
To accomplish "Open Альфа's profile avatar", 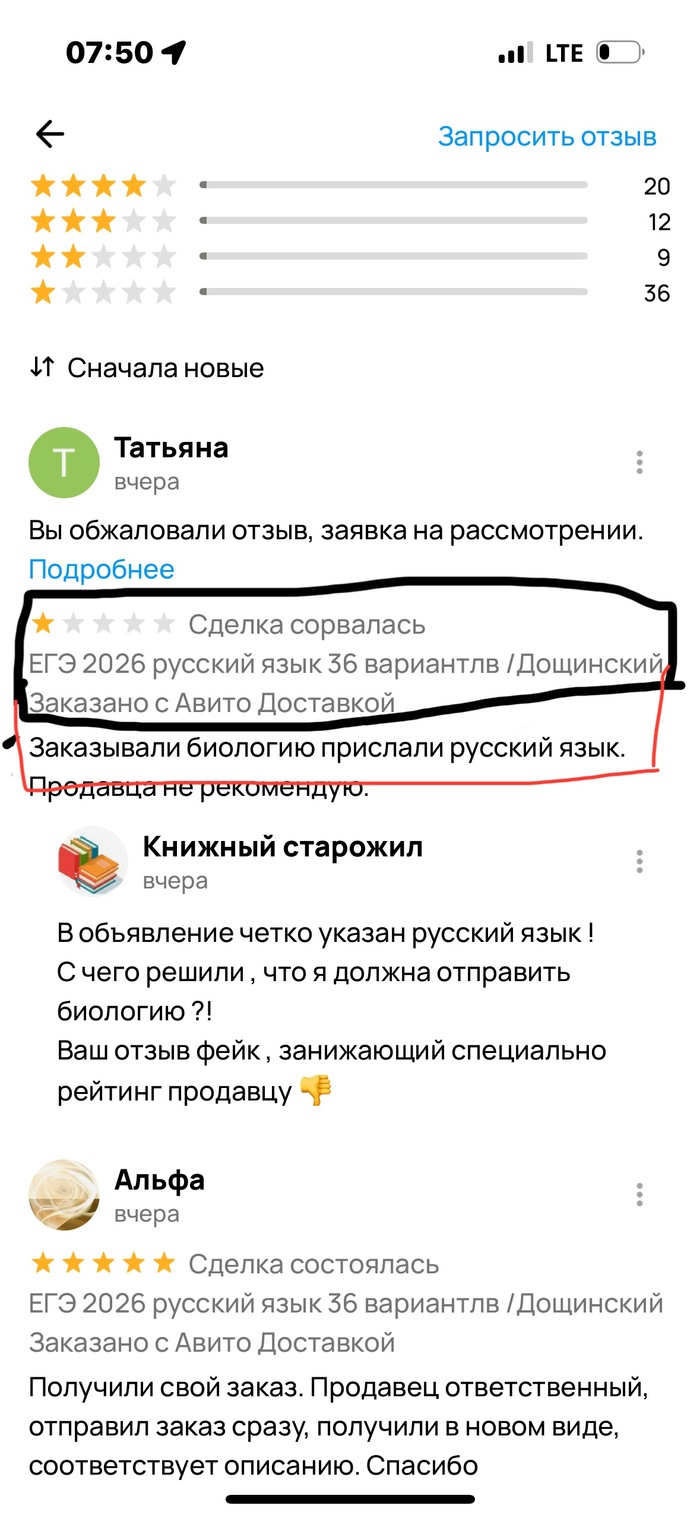I will click(x=63, y=1195).
